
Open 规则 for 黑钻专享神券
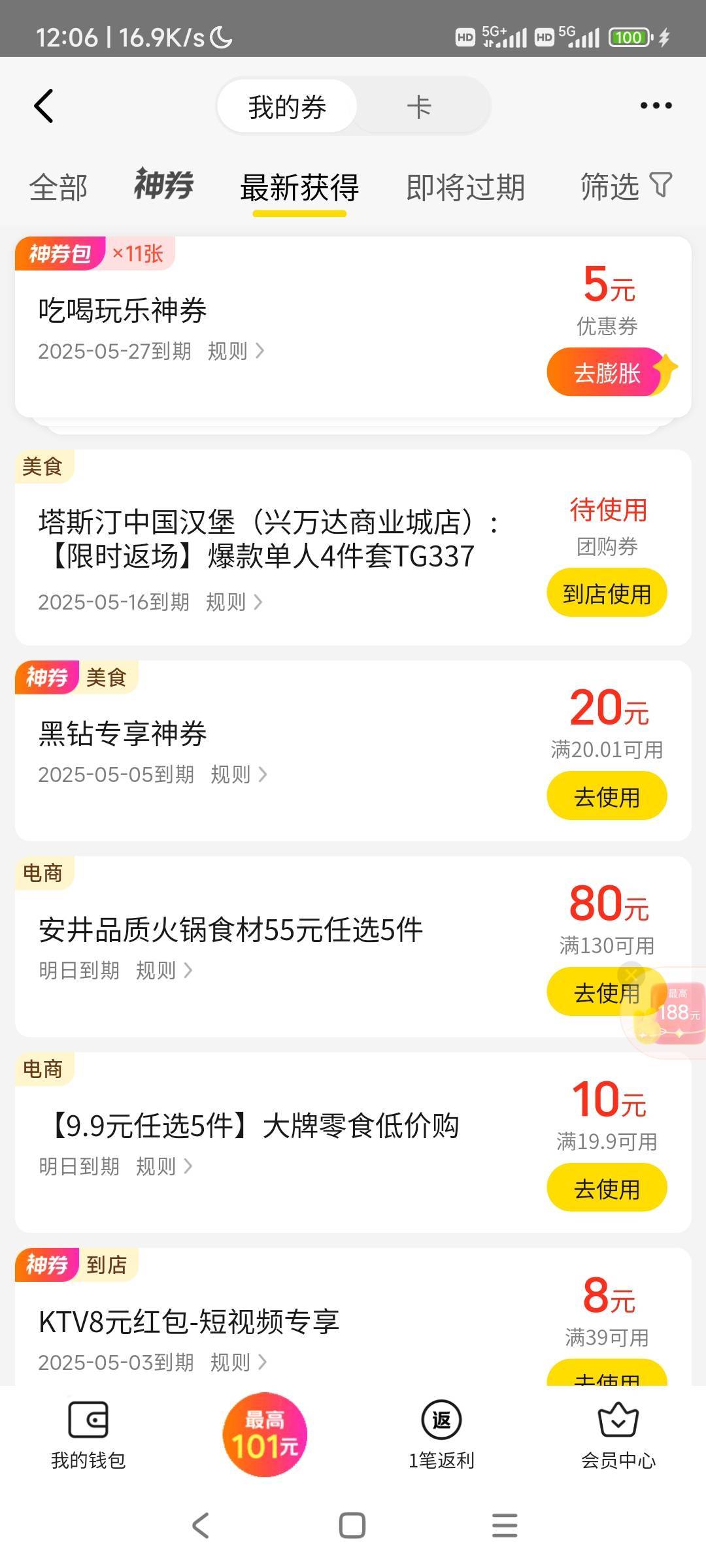(239, 775)
